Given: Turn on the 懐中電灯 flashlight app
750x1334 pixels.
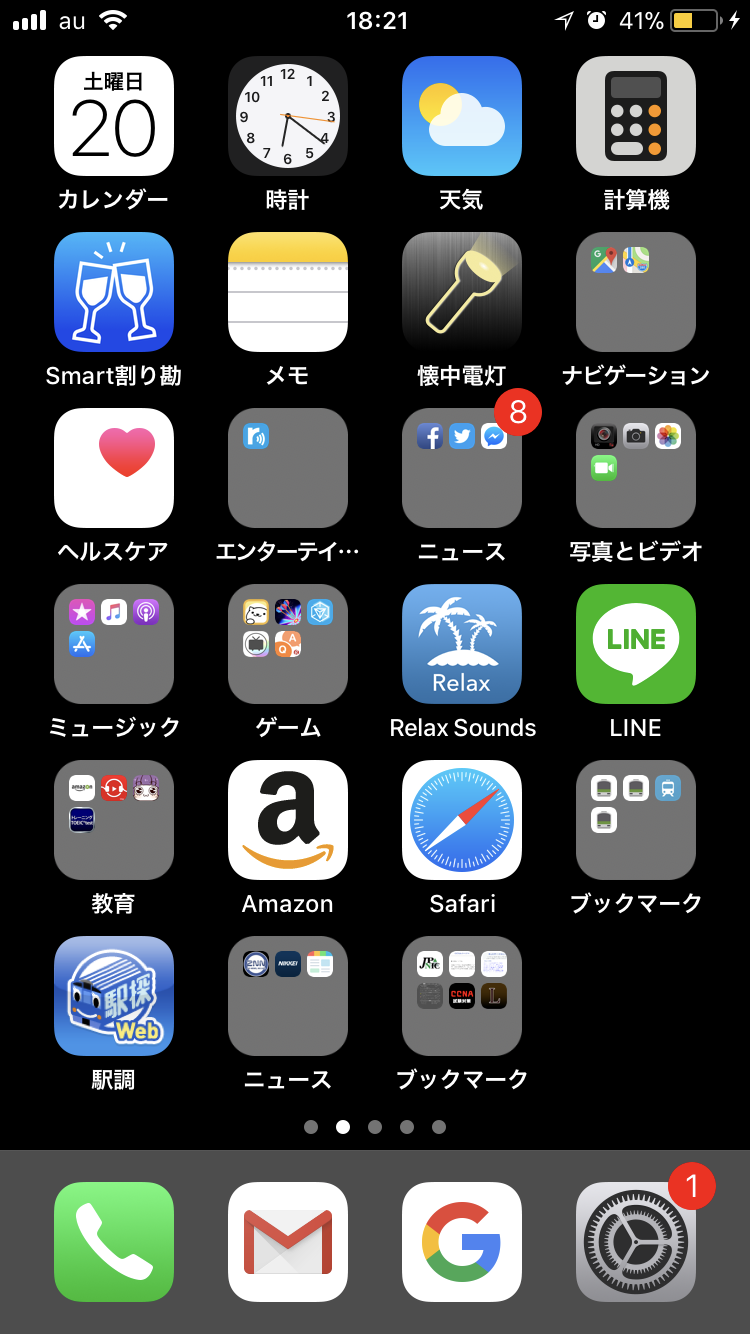Looking at the screenshot, I should [x=462, y=292].
